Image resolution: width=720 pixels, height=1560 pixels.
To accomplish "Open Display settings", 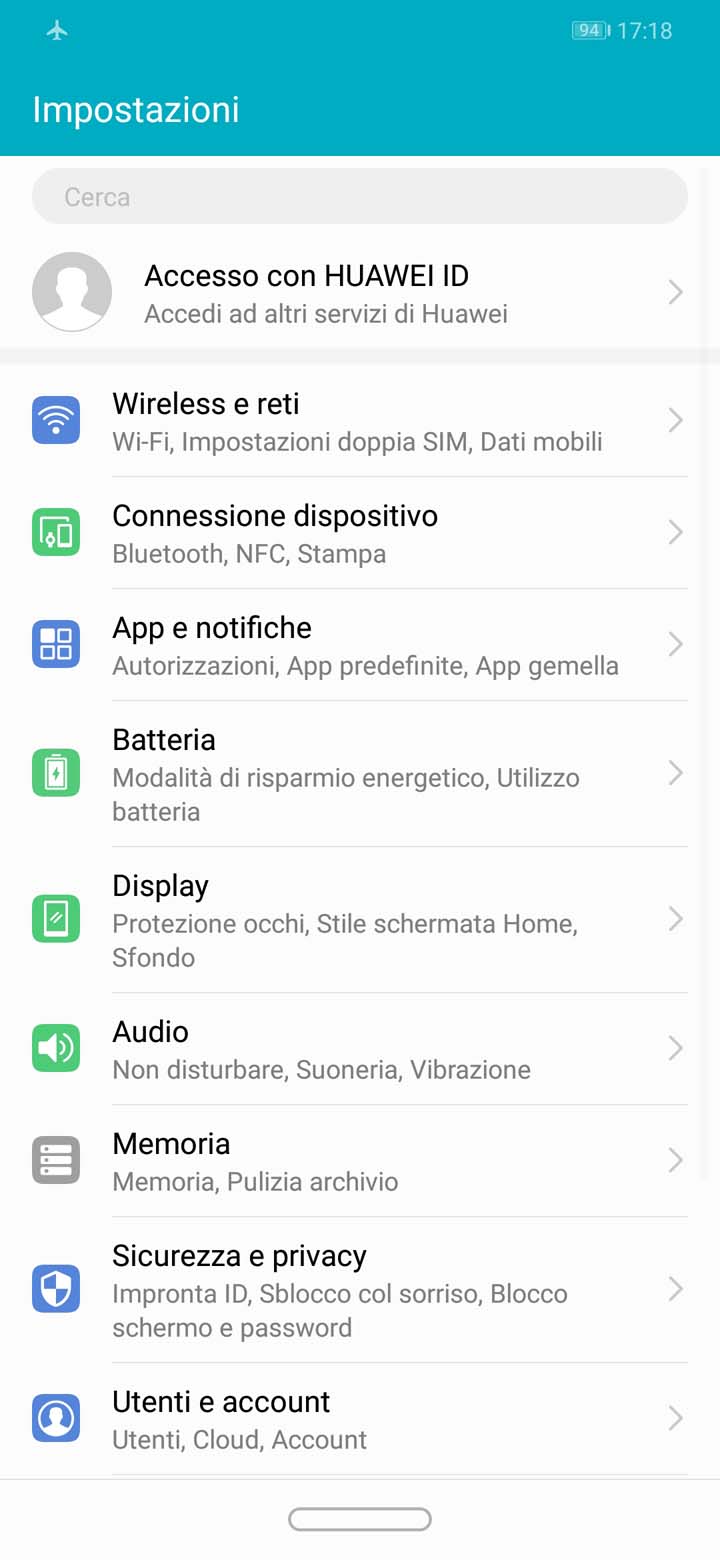I will coord(360,920).
